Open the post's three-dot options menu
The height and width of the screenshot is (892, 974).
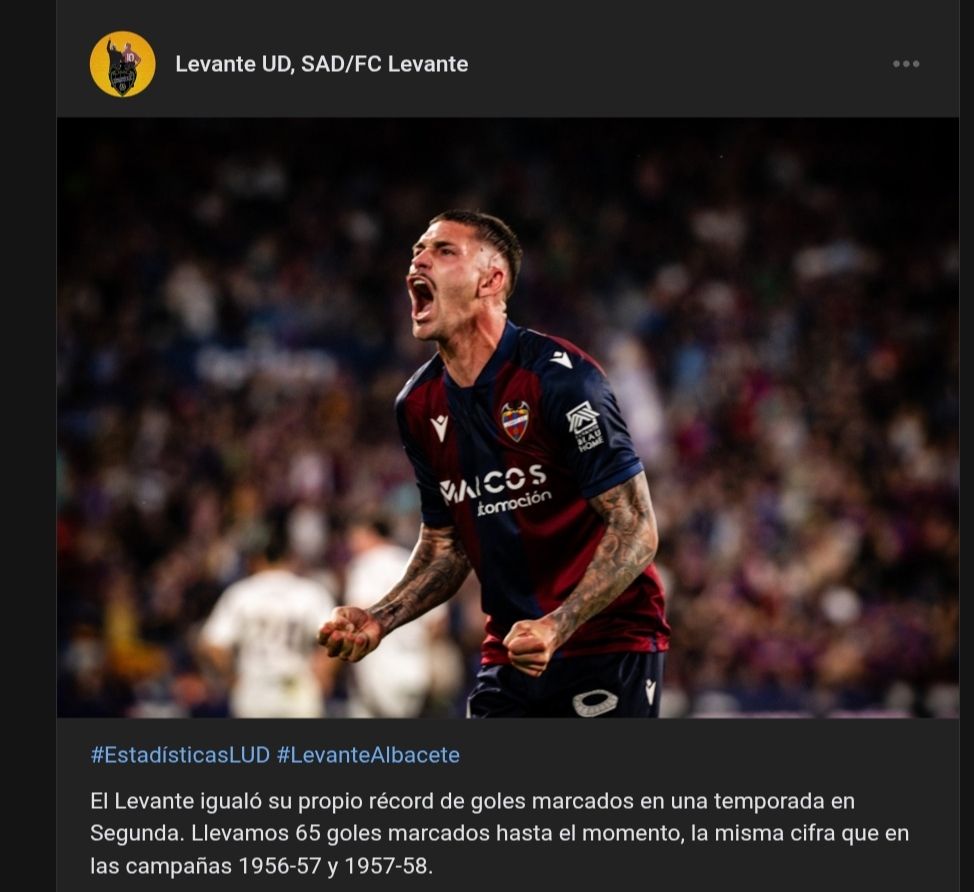click(x=905, y=64)
